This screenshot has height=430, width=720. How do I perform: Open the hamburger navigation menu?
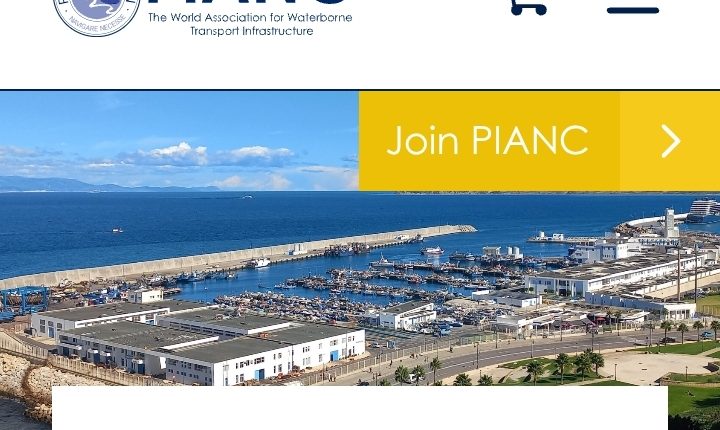point(633,9)
